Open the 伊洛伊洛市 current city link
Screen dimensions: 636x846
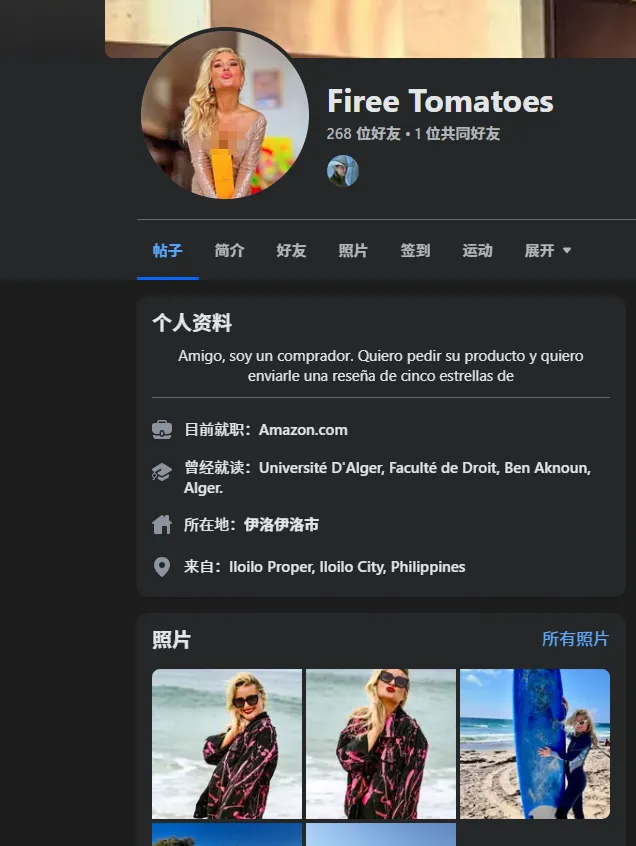(x=281, y=525)
